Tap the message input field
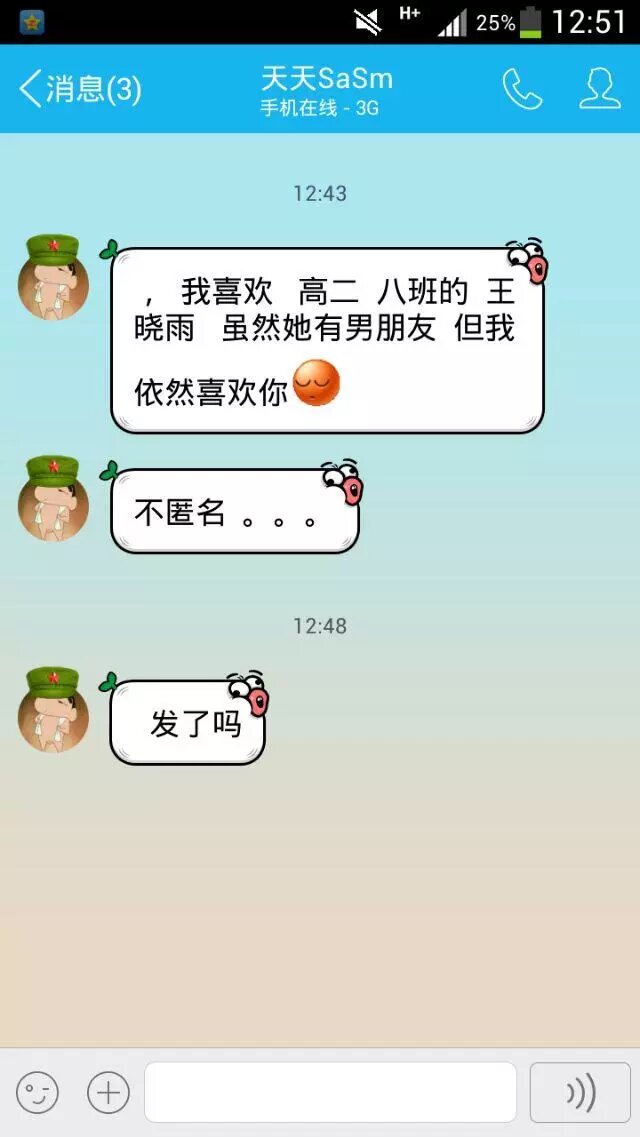Image resolution: width=640 pixels, height=1137 pixels. [330, 1092]
